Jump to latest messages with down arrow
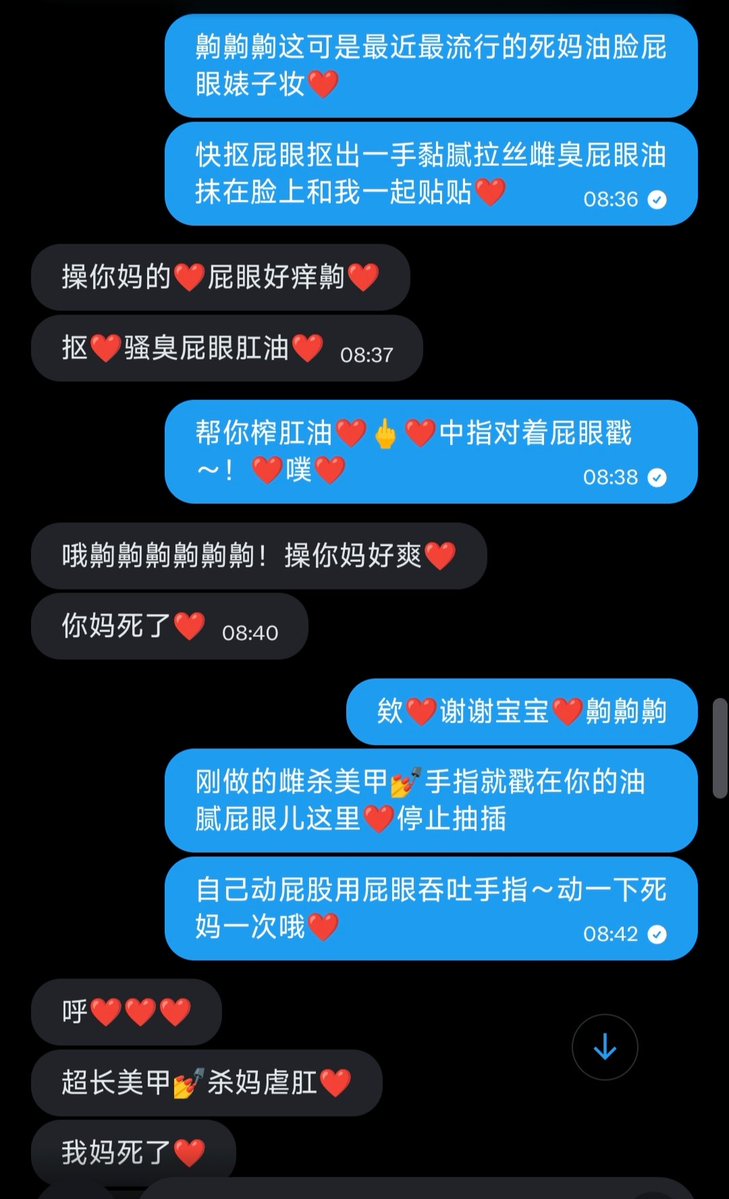729x1199 pixels. (604, 1046)
